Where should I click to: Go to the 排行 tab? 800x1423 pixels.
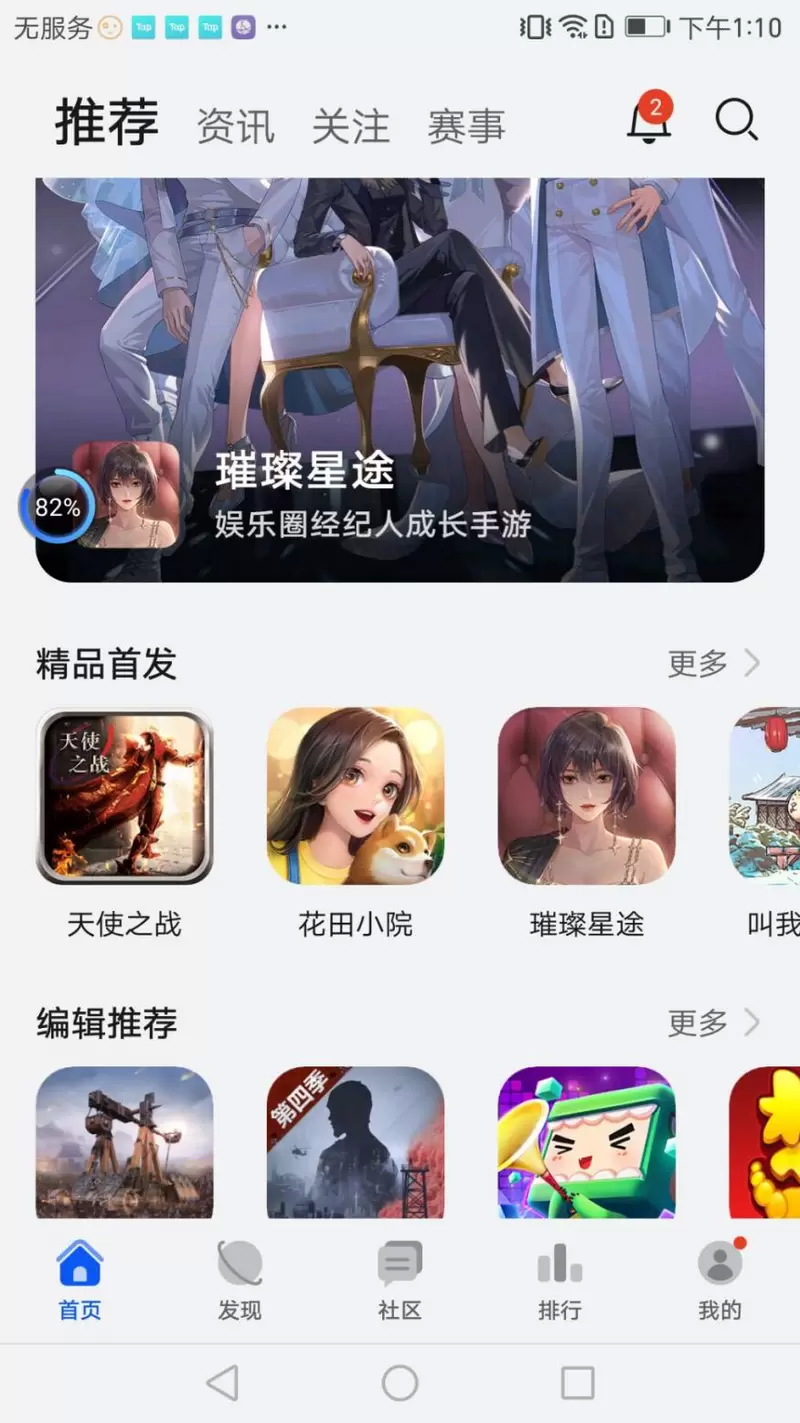[x=560, y=1280]
